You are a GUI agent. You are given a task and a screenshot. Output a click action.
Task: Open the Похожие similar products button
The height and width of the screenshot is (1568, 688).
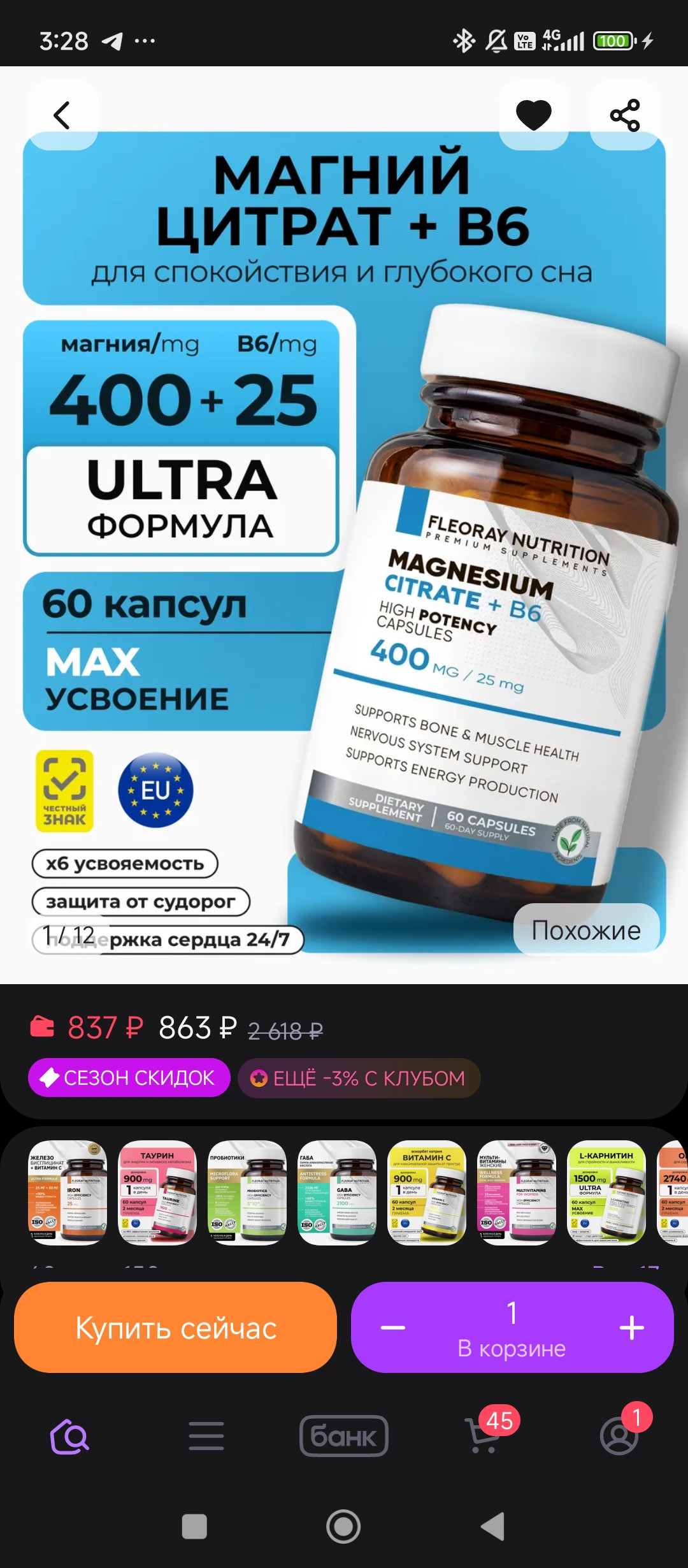(x=586, y=930)
